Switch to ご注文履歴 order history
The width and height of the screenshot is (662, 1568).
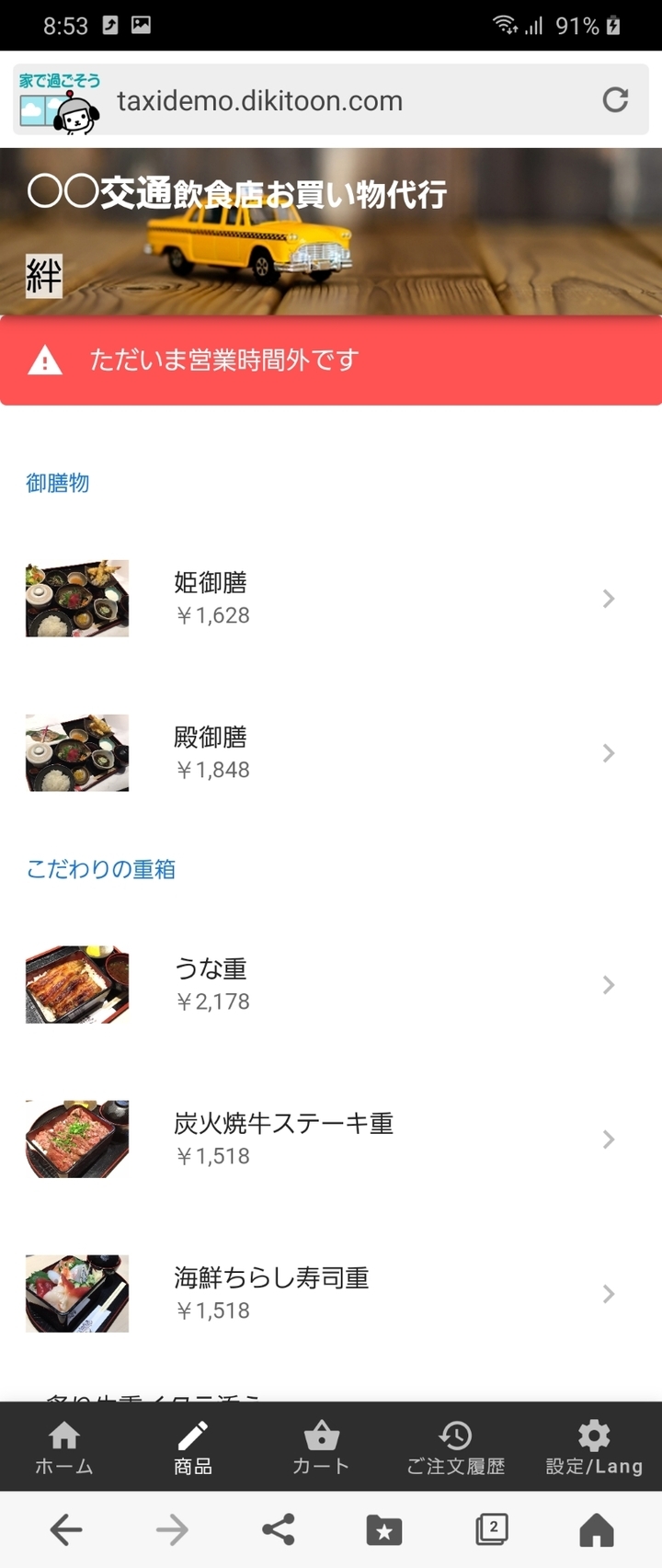456,1448
